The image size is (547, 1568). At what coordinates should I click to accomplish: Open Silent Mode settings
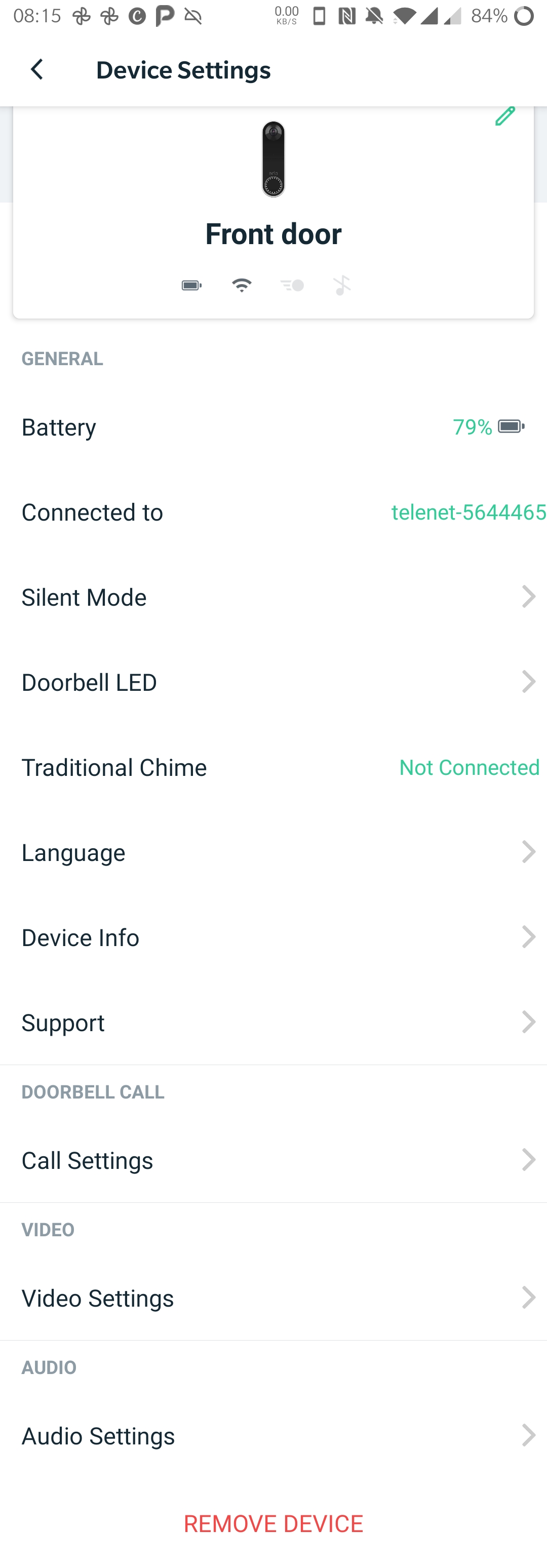[x=273, y=597]
